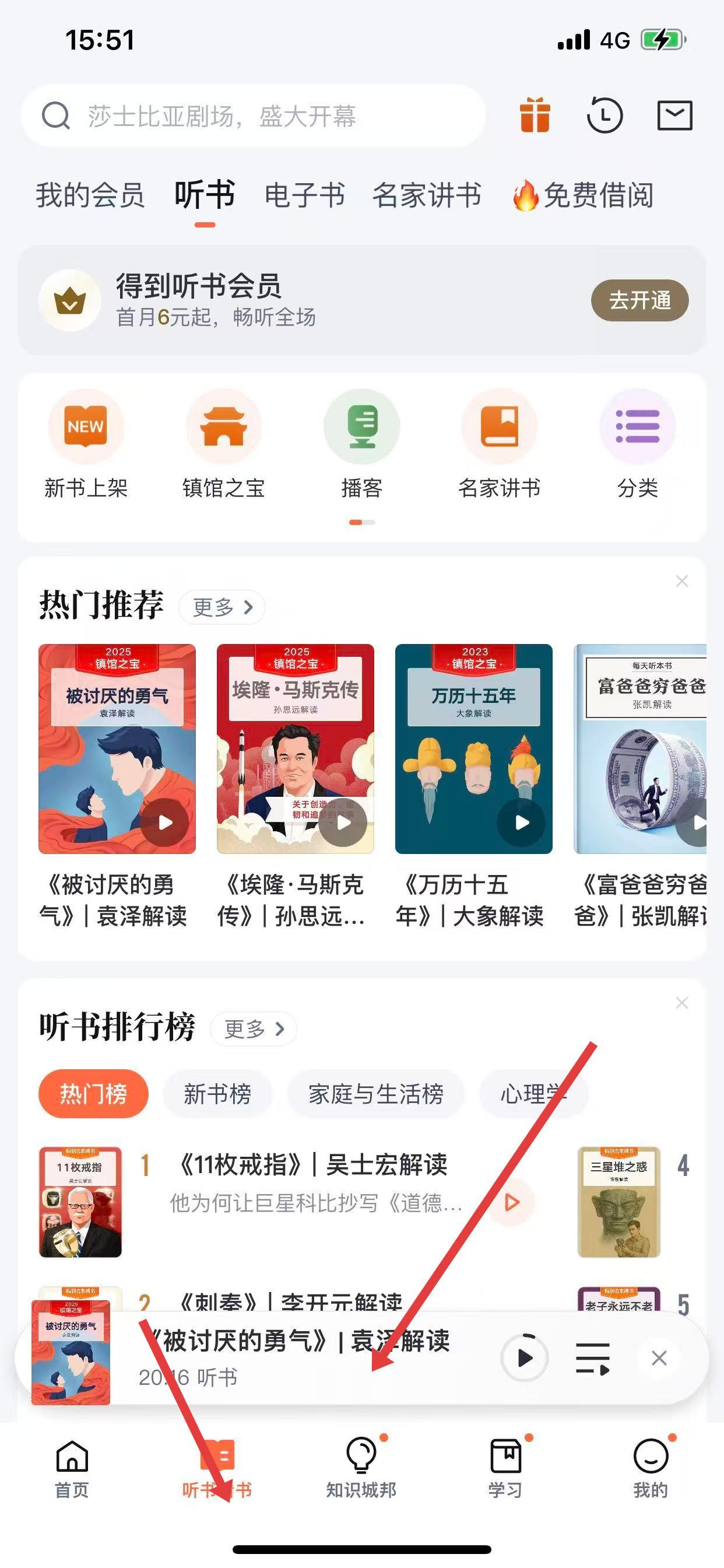Image resolution: width=724 pixels, height=1568 pixels.
Task: Select the 免费借阅 tab
Action: [x=584, y=195]
